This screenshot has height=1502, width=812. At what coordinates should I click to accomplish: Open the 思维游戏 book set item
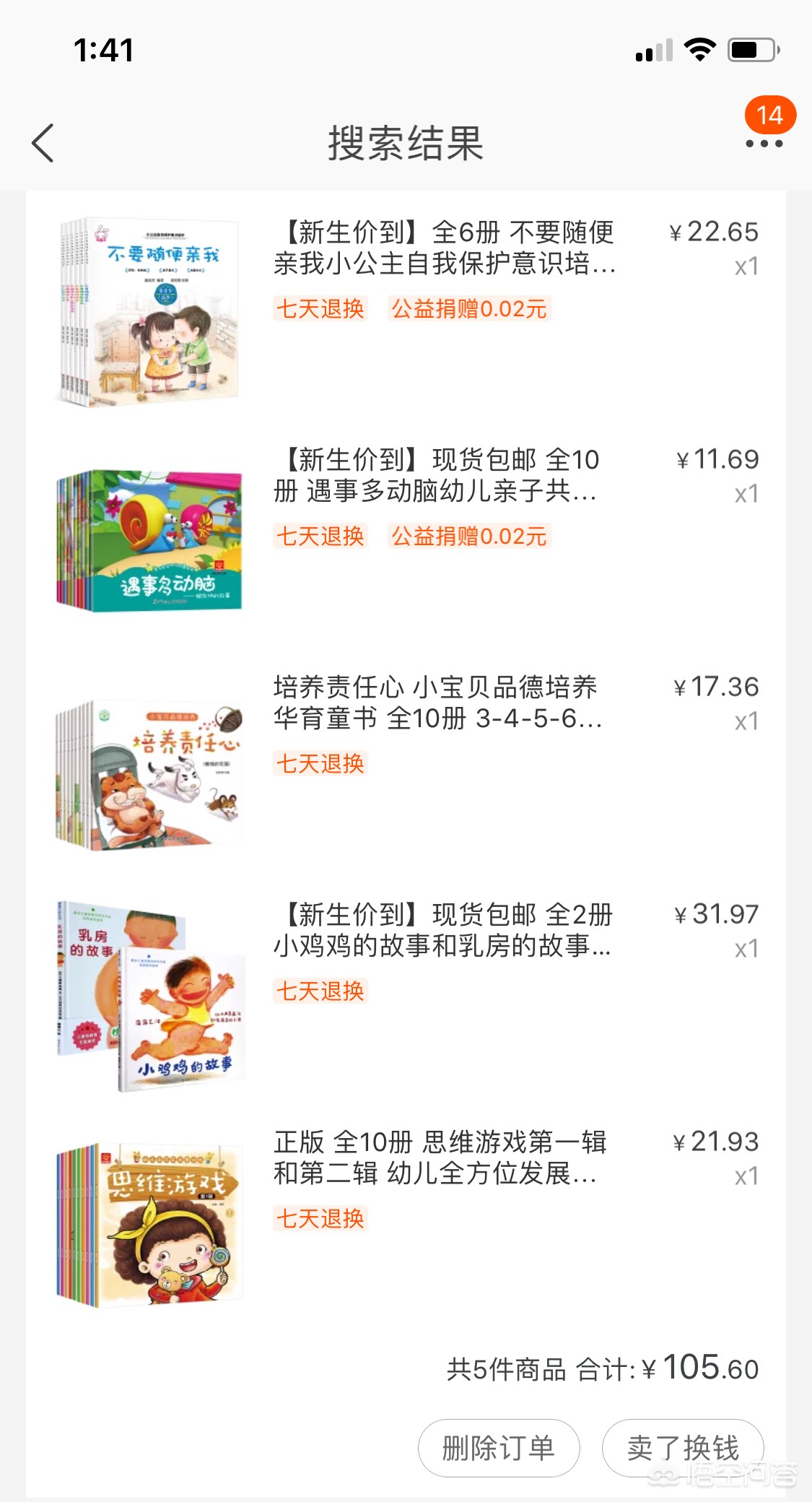(x=406, y=1220)
